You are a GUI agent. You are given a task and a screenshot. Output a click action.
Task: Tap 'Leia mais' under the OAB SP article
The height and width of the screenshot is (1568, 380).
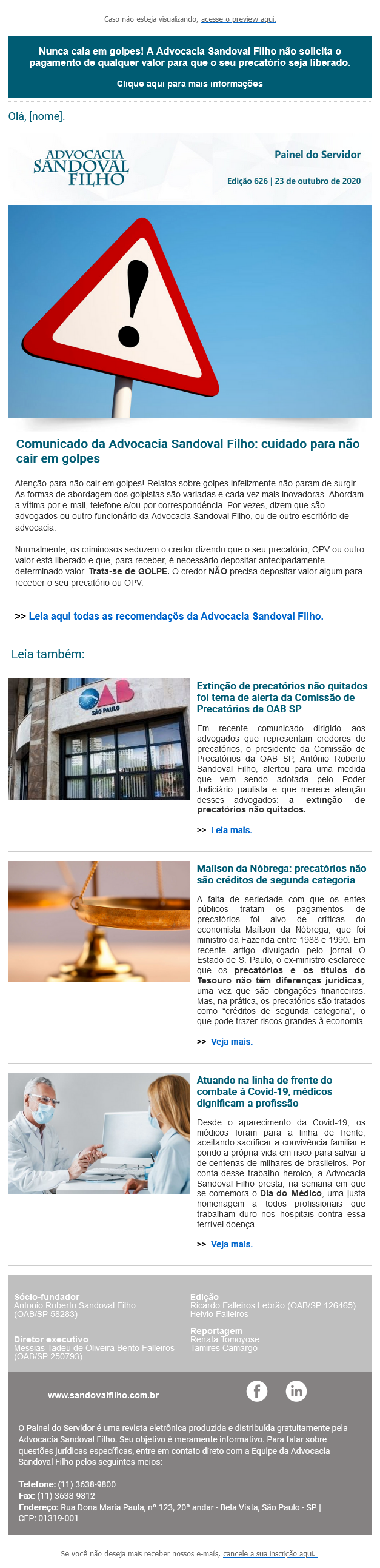(231, 829)
